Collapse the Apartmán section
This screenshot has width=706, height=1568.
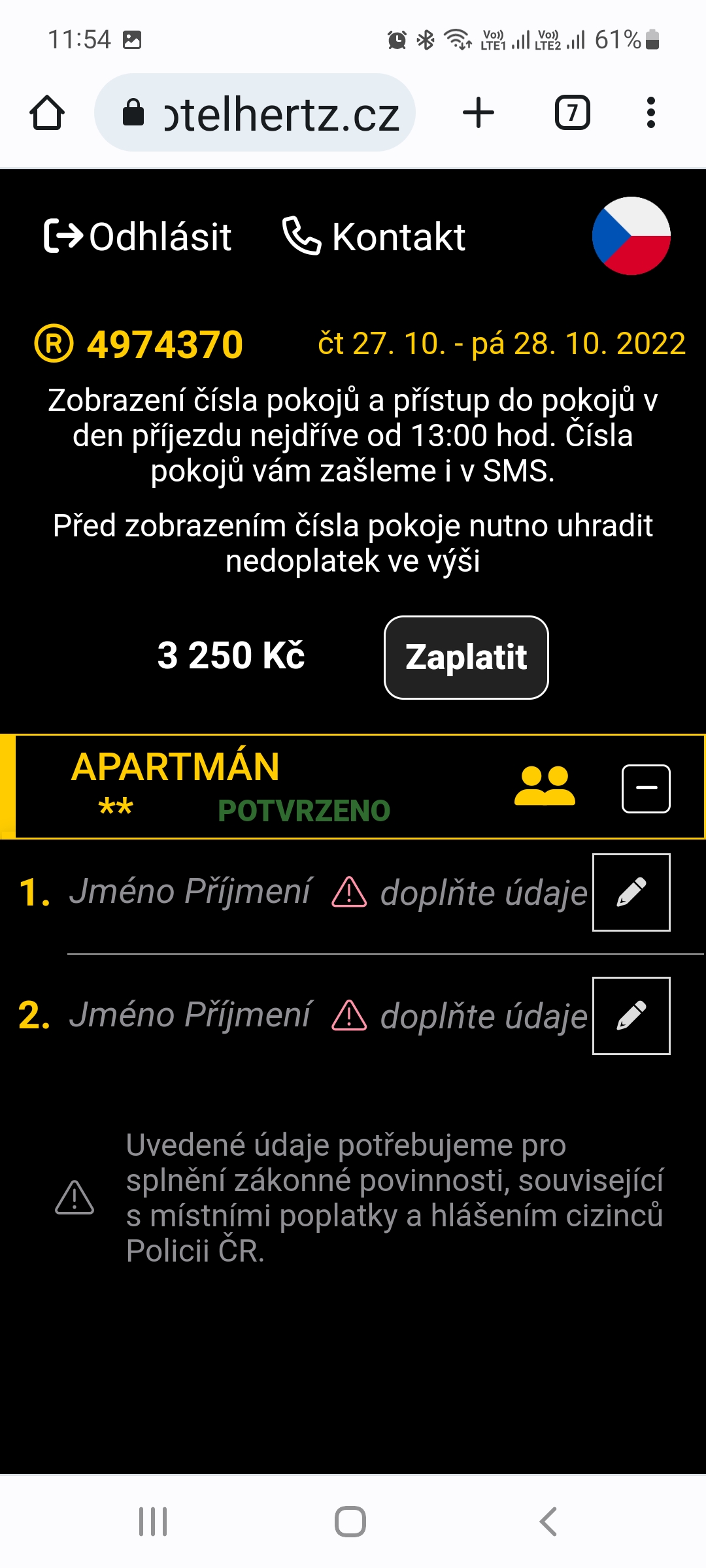click(x=646, y=789)
